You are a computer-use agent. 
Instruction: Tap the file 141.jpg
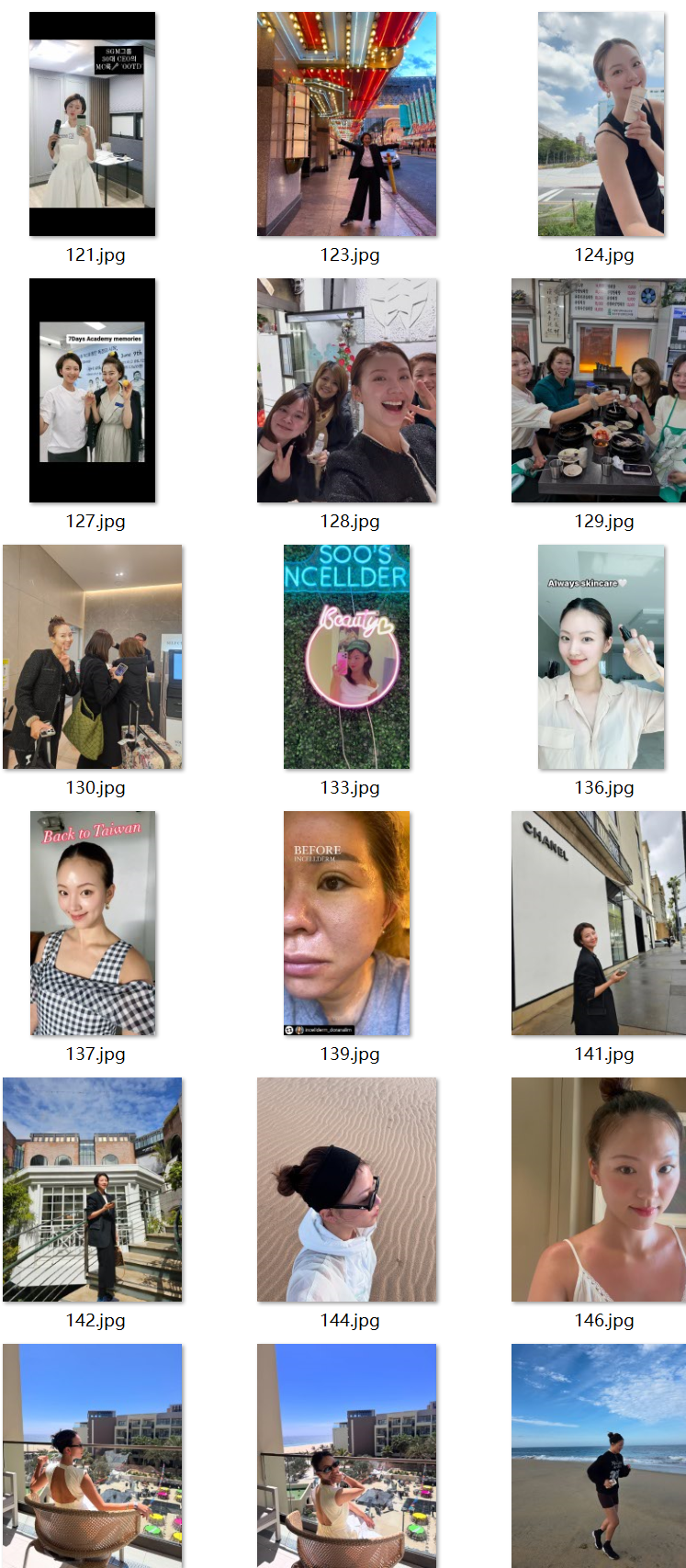tap(599, 923)
